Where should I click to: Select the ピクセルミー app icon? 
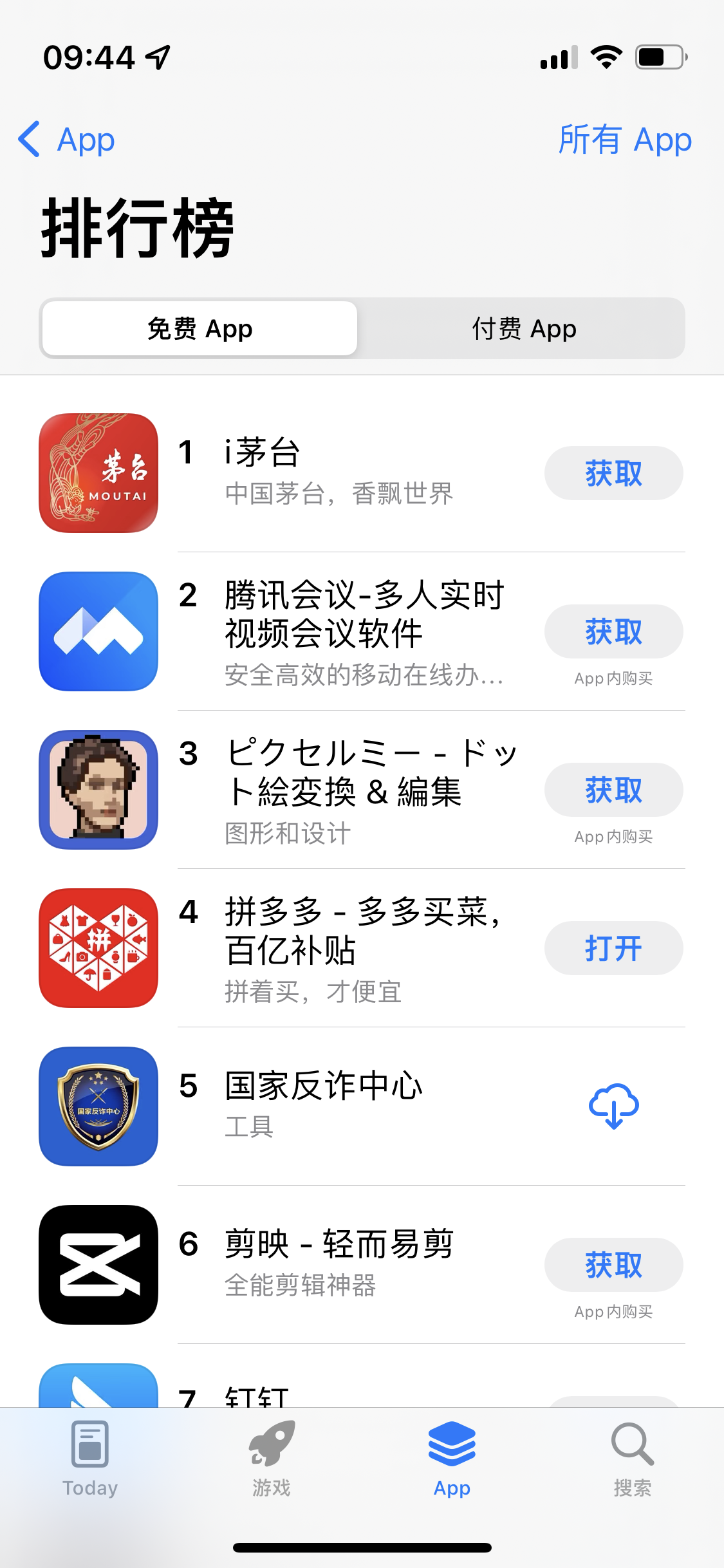(x=98, y=790)
